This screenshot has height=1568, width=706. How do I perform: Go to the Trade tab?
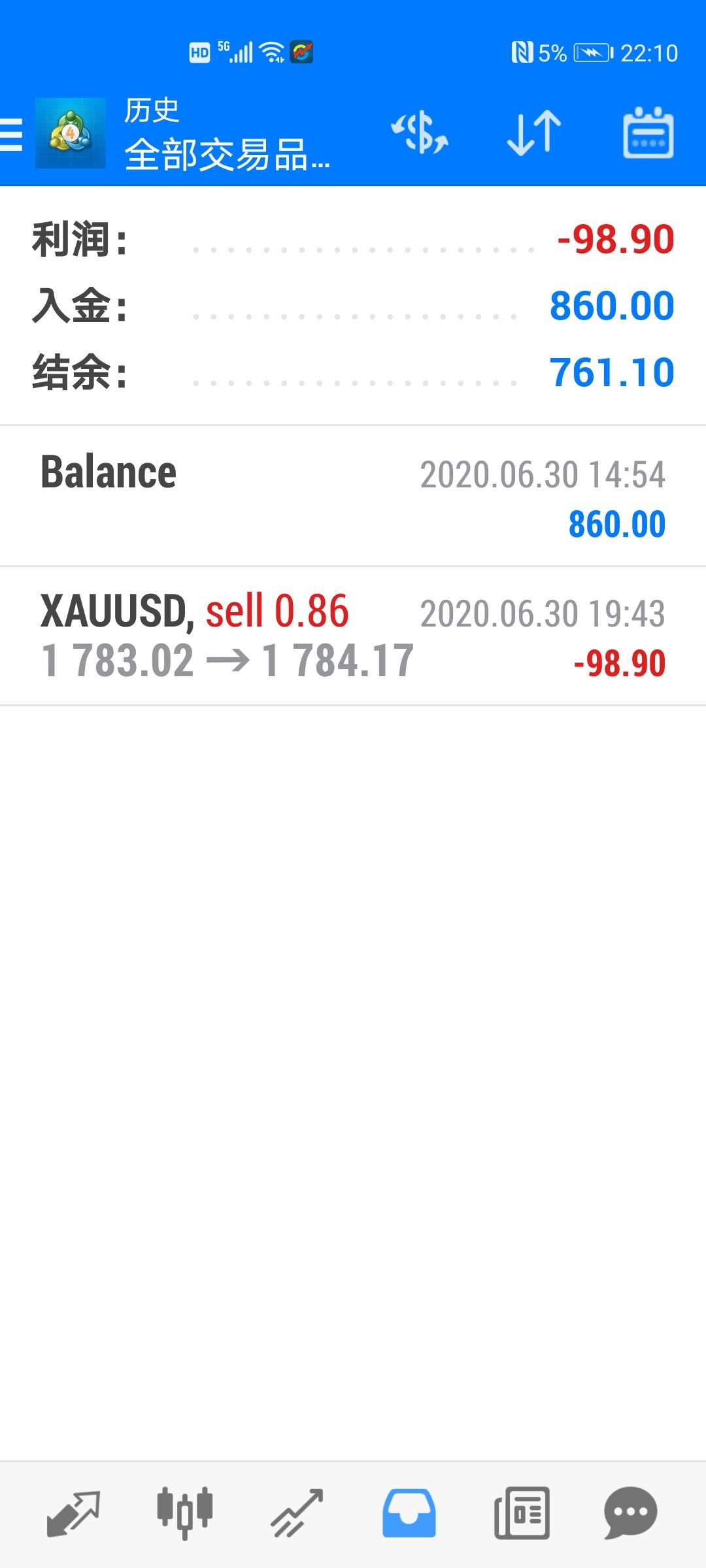297,1513
